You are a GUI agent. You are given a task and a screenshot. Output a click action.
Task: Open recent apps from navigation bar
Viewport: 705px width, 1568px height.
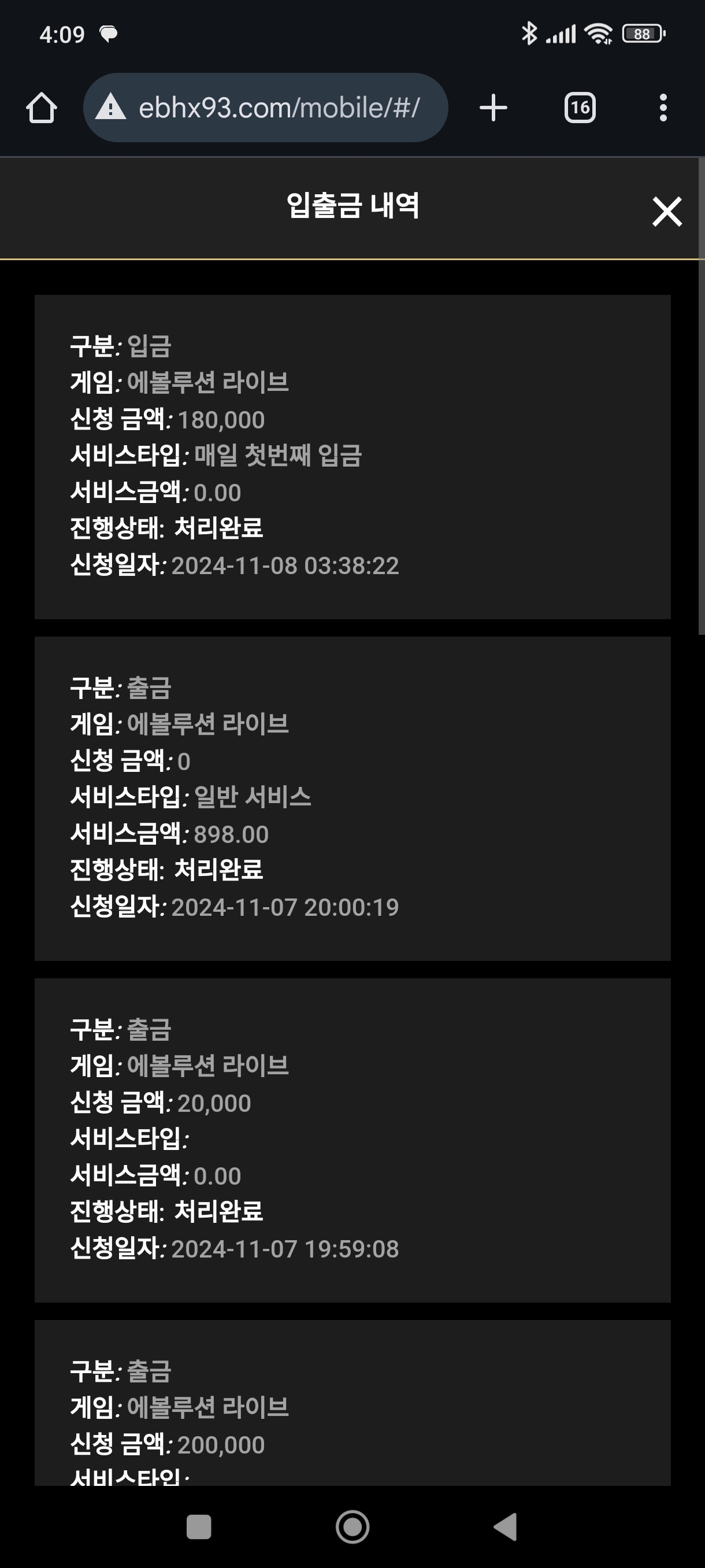point(199,1526)
